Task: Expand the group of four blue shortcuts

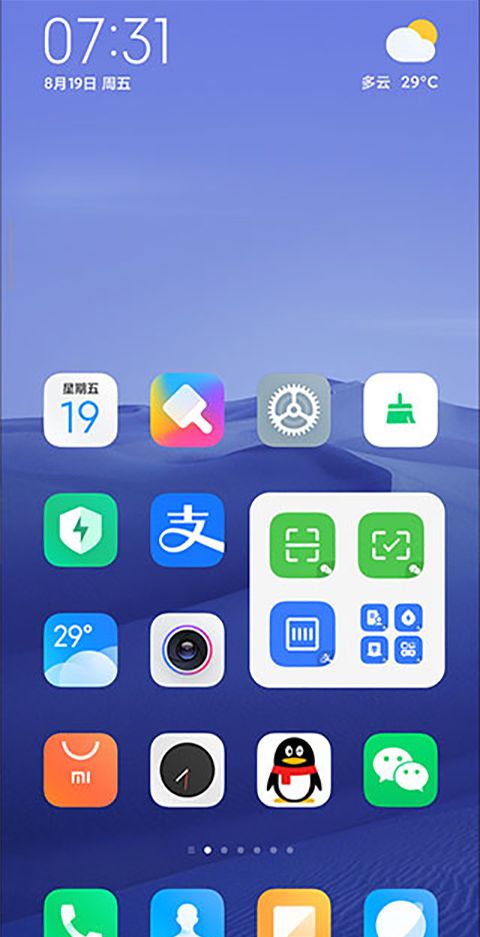Action: [x=391, y=634]
